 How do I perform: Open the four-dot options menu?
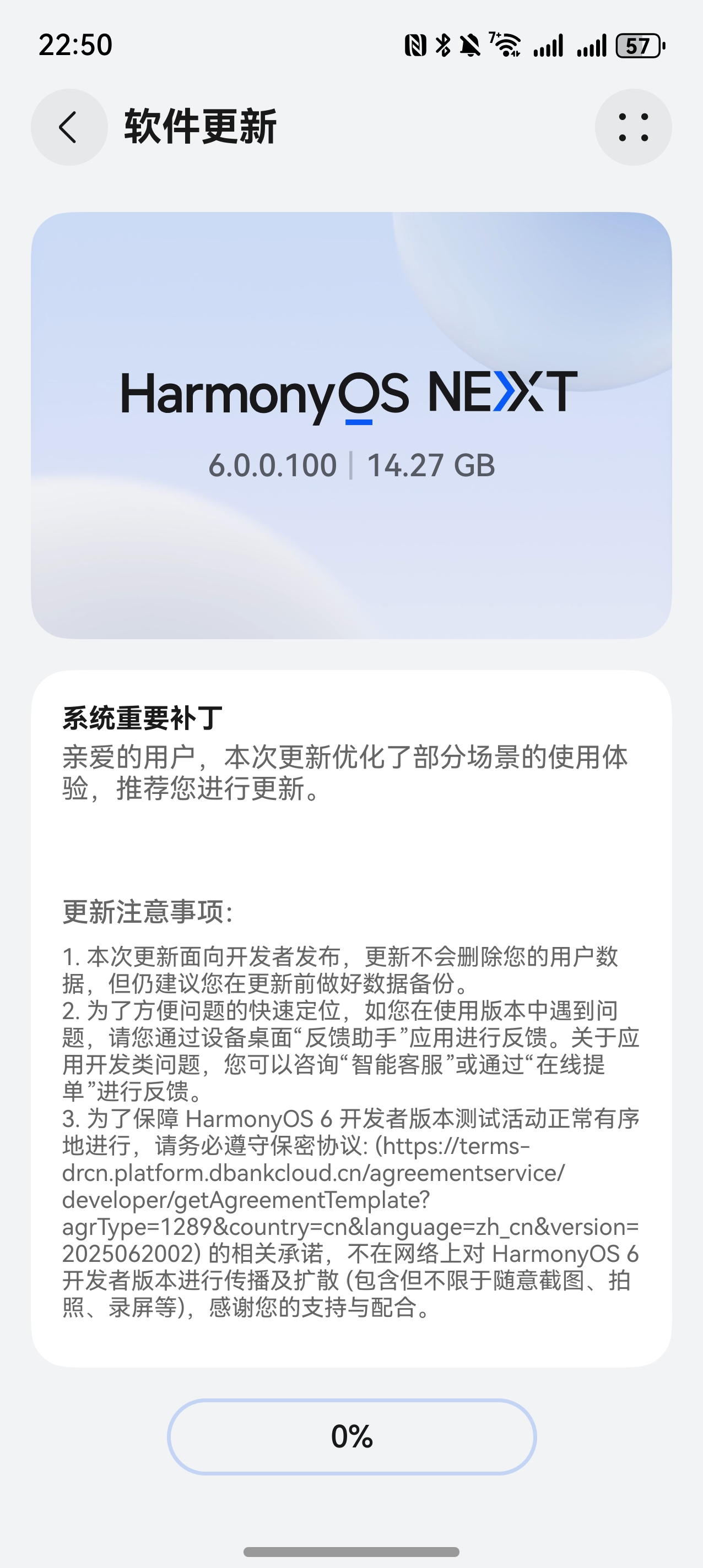(x=634, y=127)
